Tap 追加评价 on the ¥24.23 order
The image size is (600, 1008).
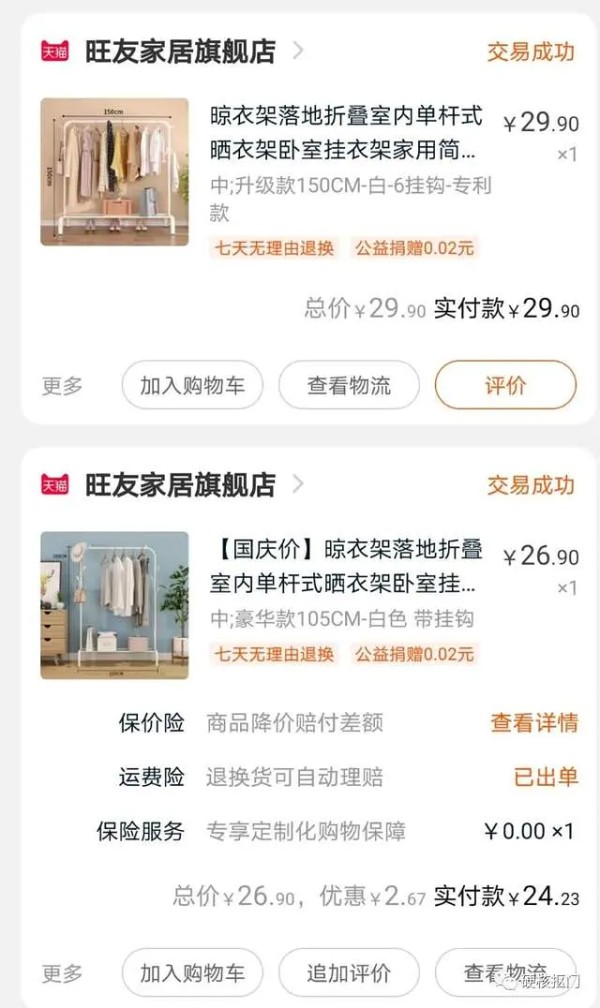point(348,973)
